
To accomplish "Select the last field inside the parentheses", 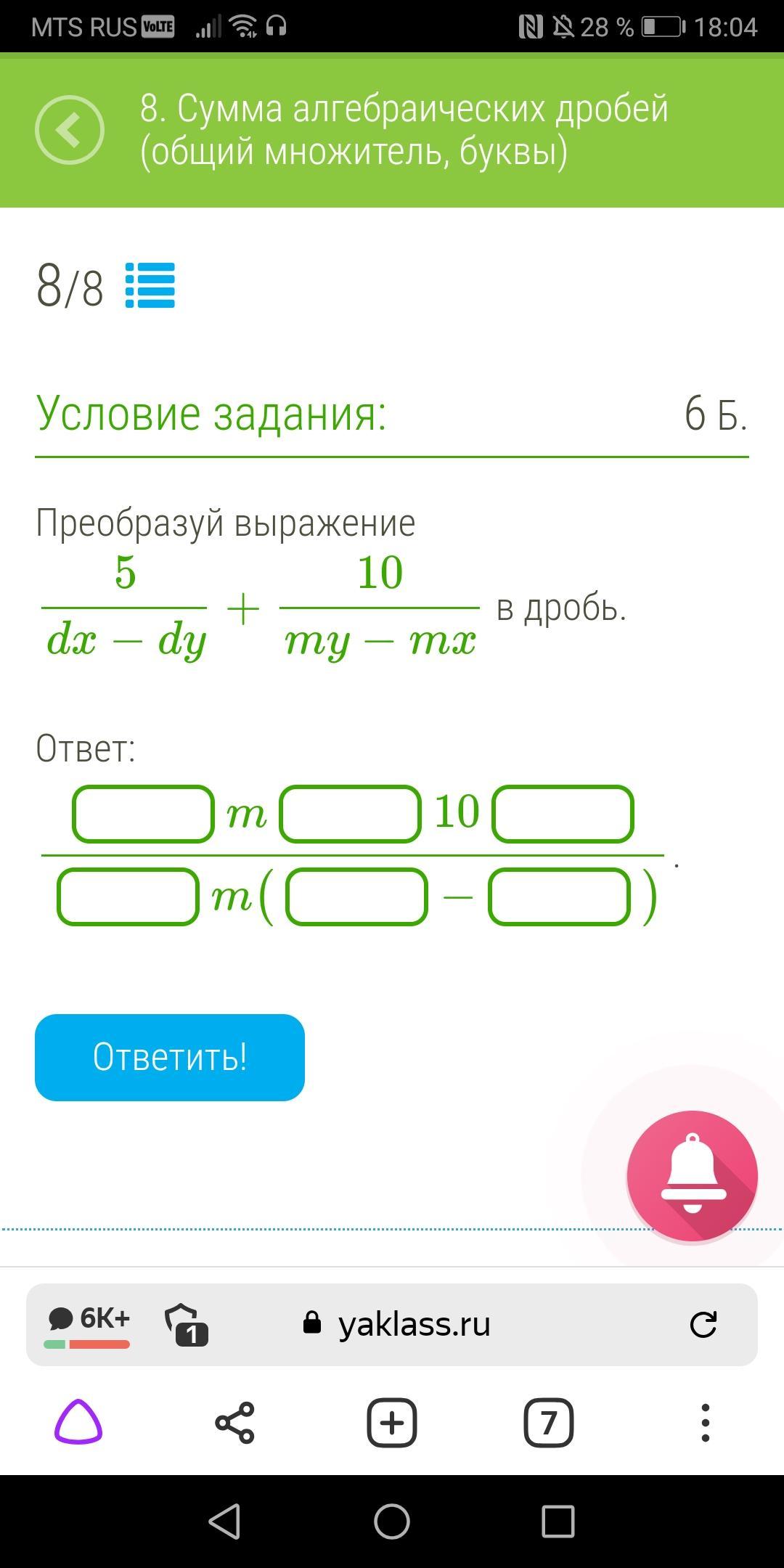I will coord(559,897).
